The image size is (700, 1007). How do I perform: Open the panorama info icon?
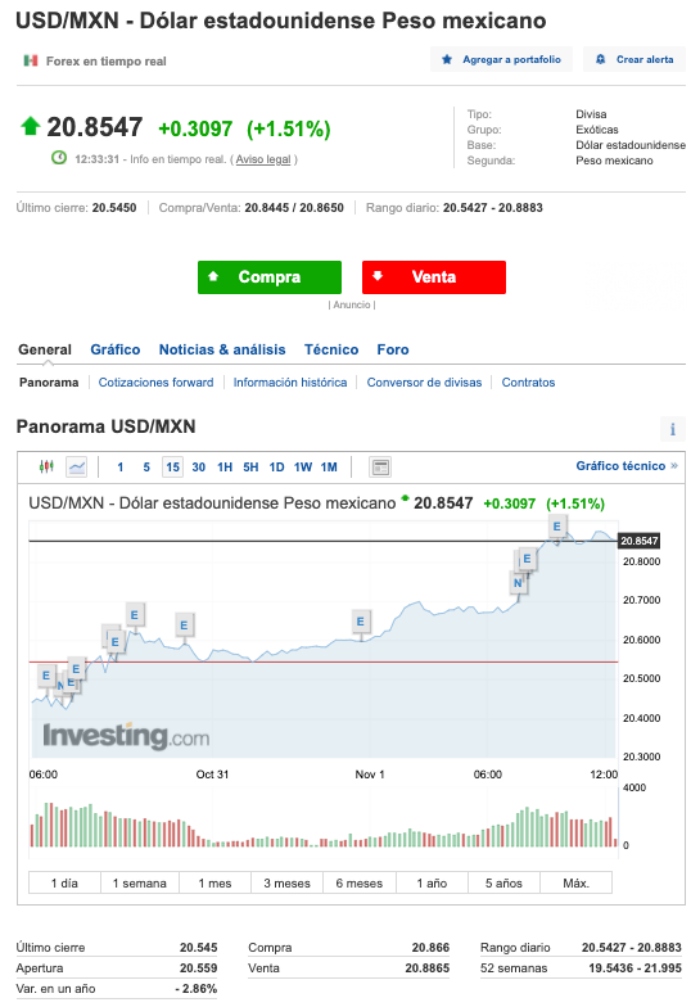(x=672, y=430)
